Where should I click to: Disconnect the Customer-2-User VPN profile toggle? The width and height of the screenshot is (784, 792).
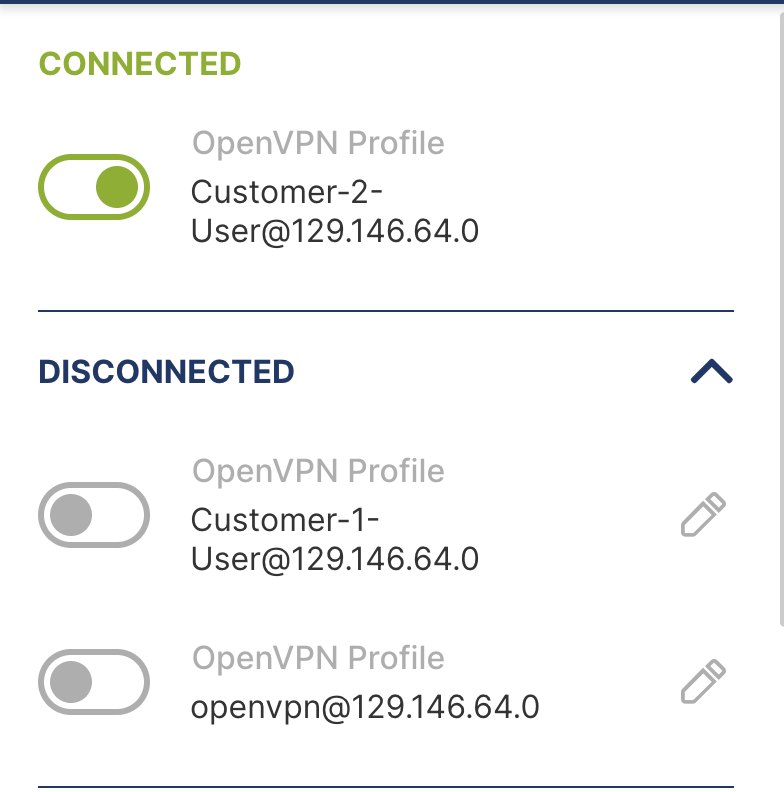93,186
